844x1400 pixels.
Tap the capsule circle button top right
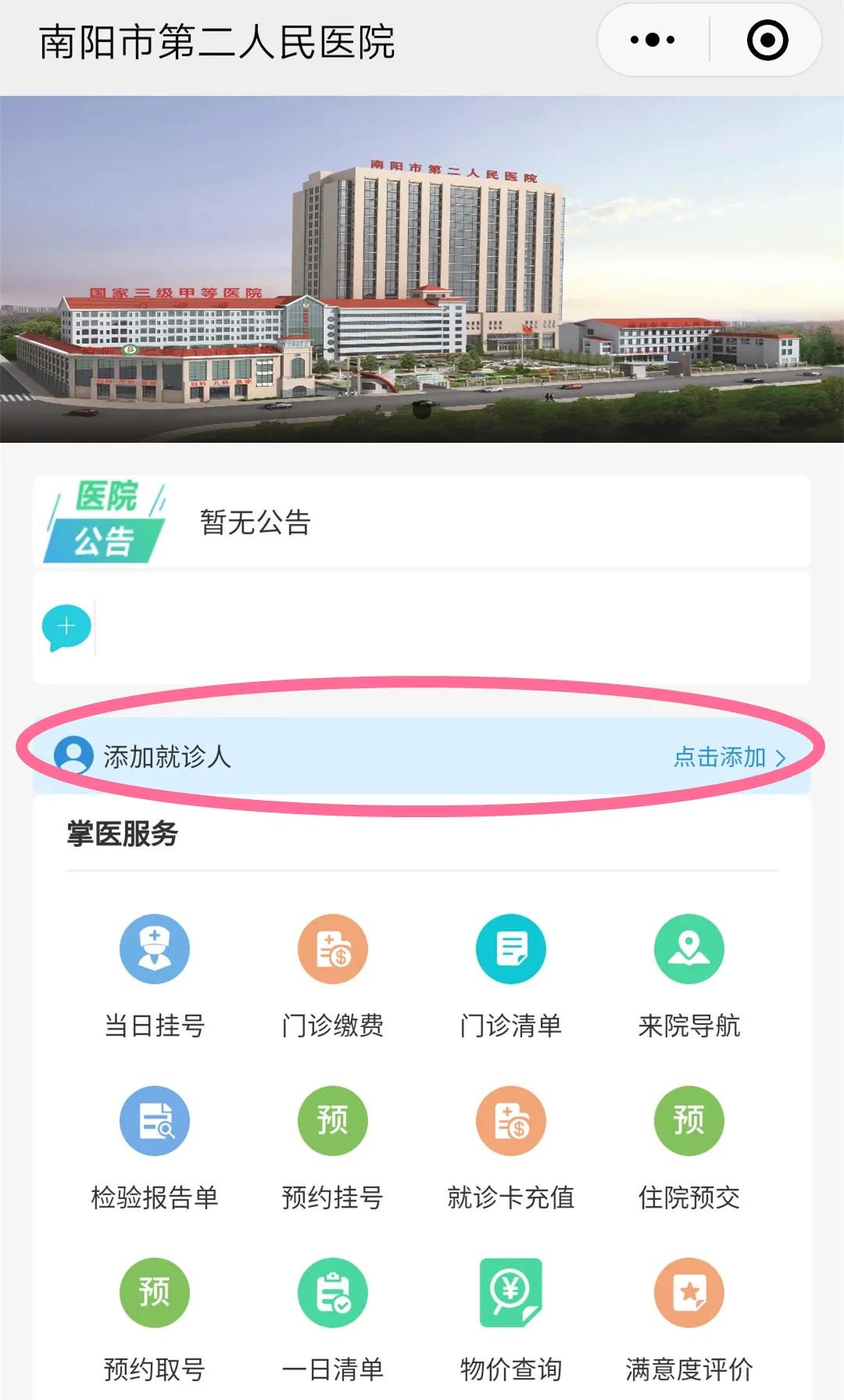[767, 38]
